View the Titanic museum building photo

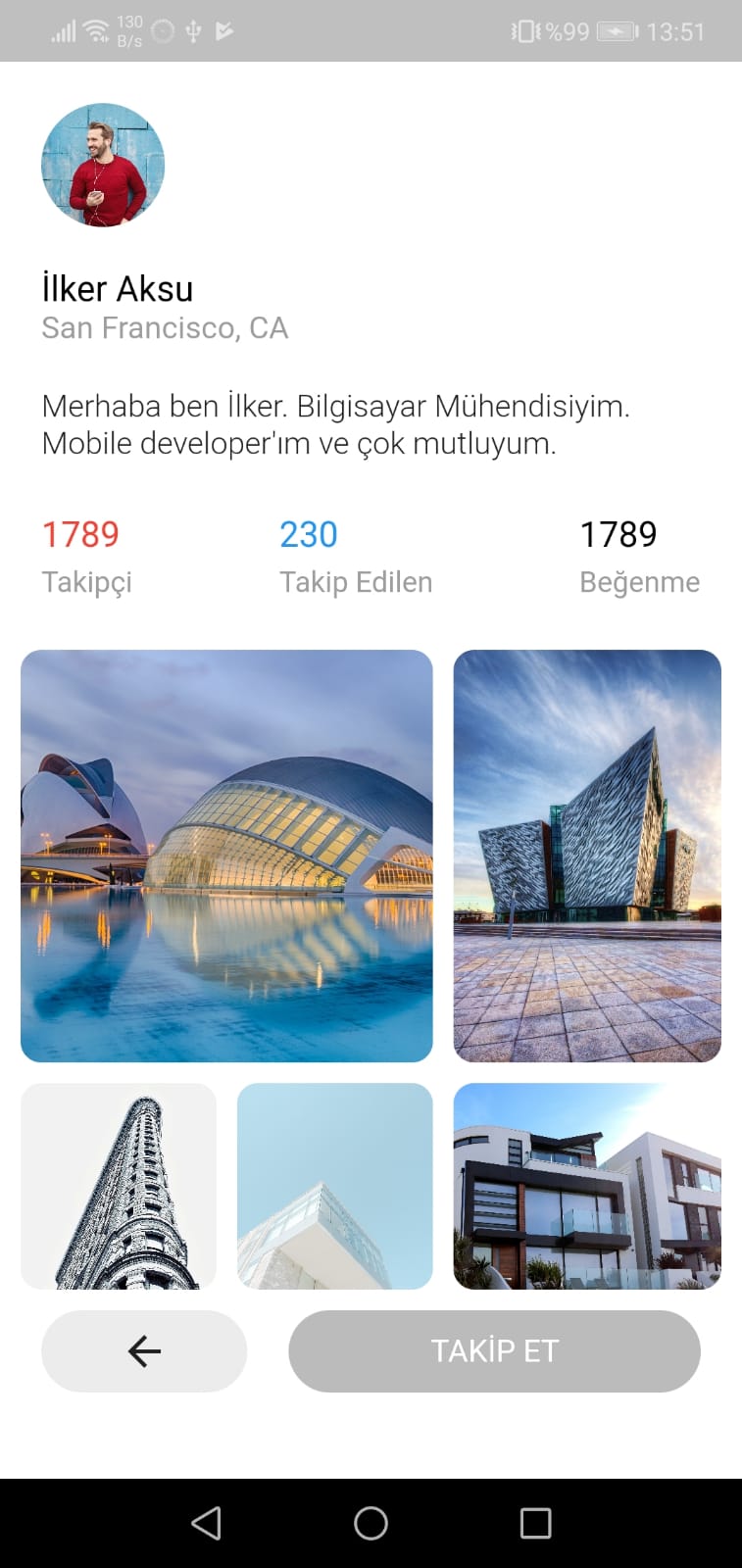tap(586, 856)
